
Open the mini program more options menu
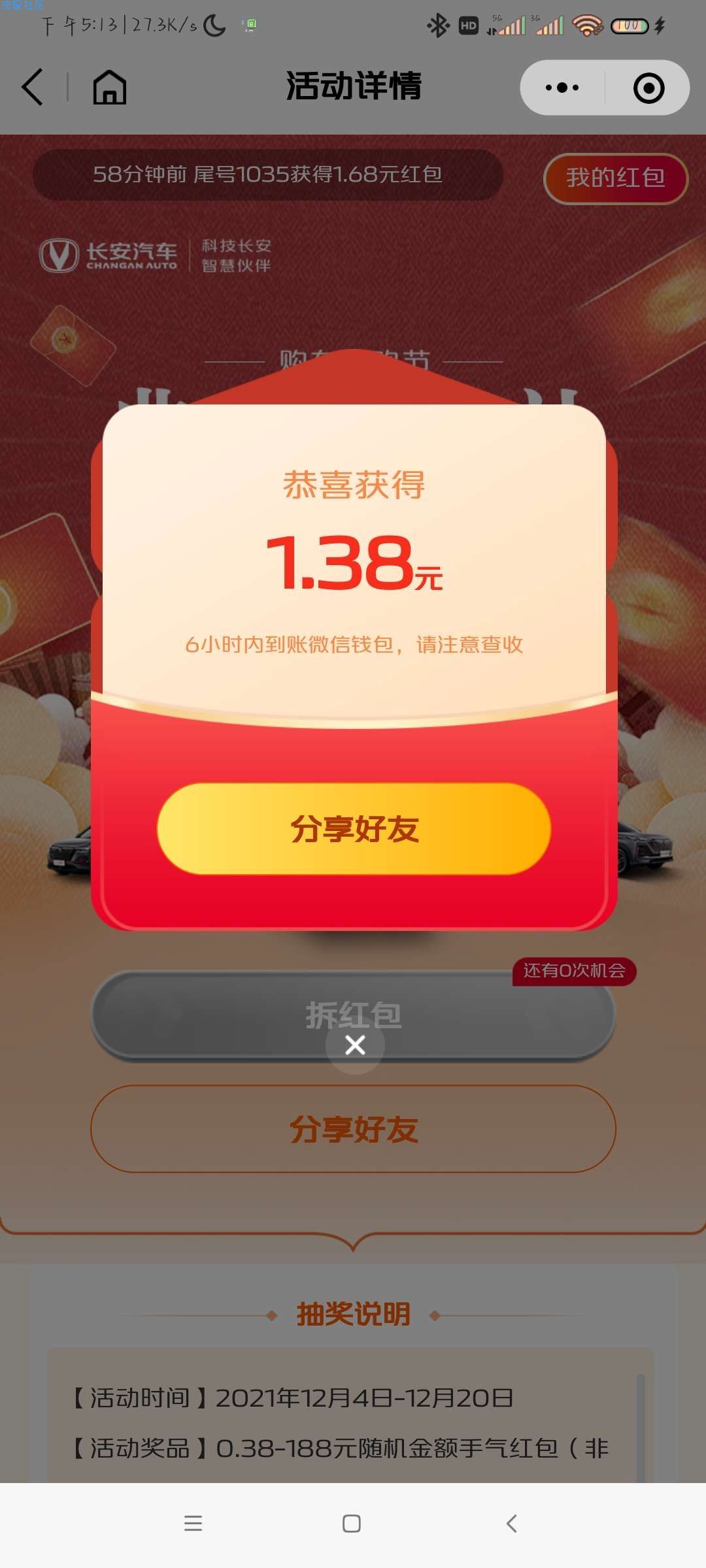562,88
